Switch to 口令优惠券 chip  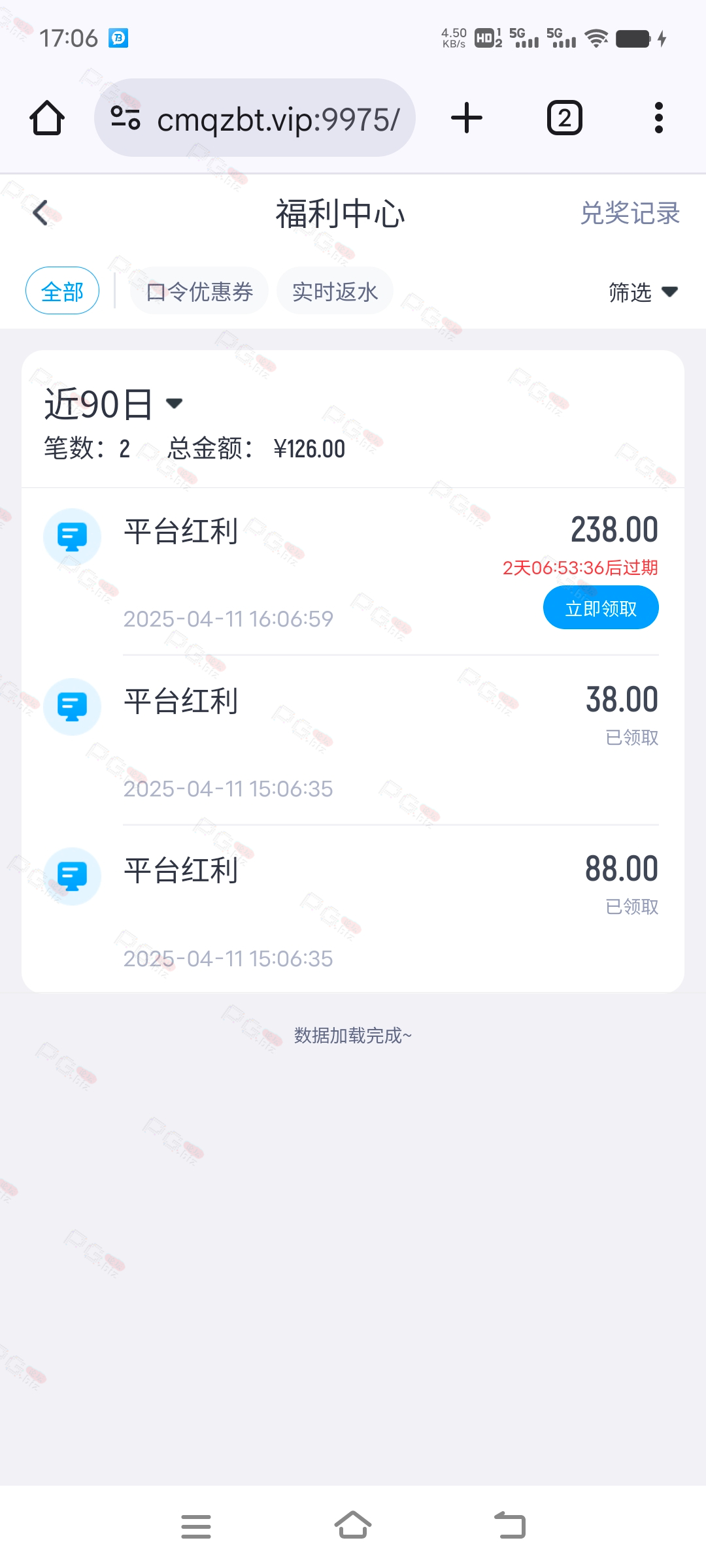point(199,291)
